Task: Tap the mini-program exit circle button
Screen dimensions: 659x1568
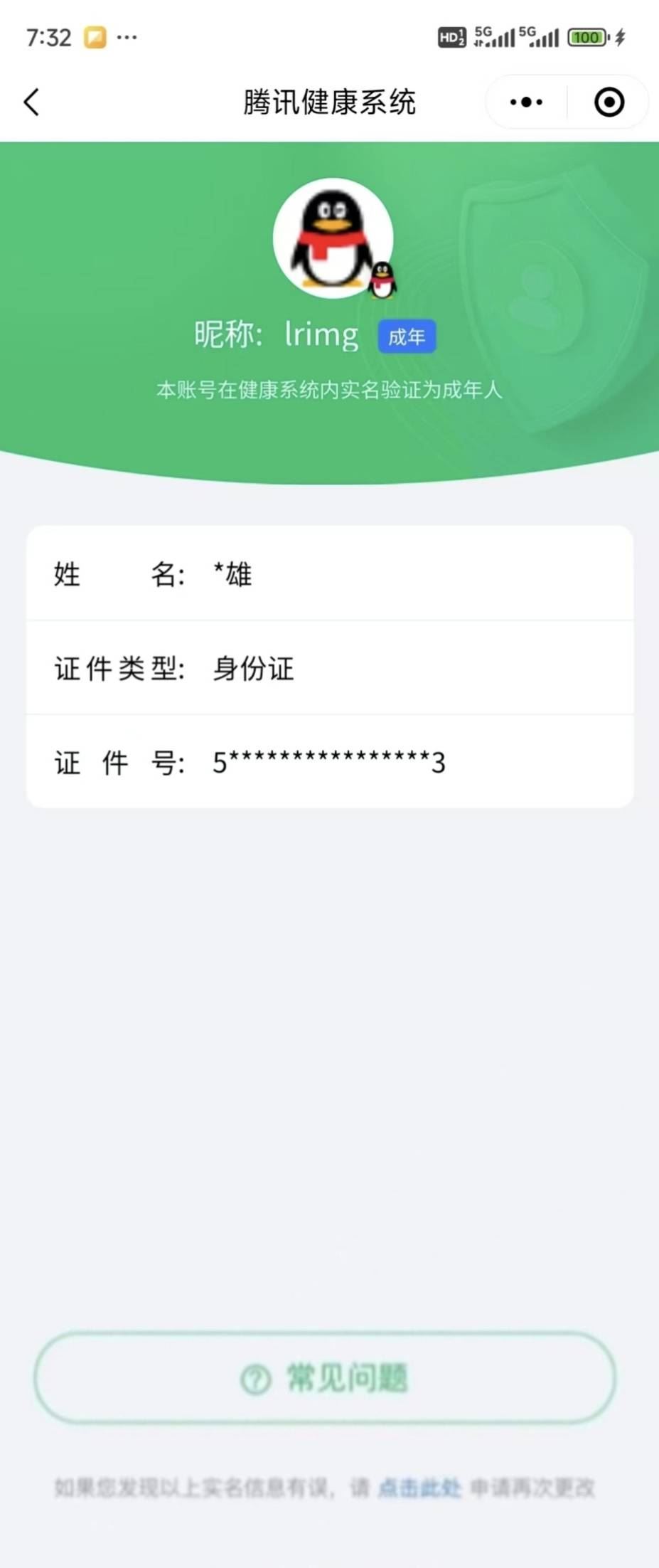Action: pyautogui.click(x=608, y=102)
